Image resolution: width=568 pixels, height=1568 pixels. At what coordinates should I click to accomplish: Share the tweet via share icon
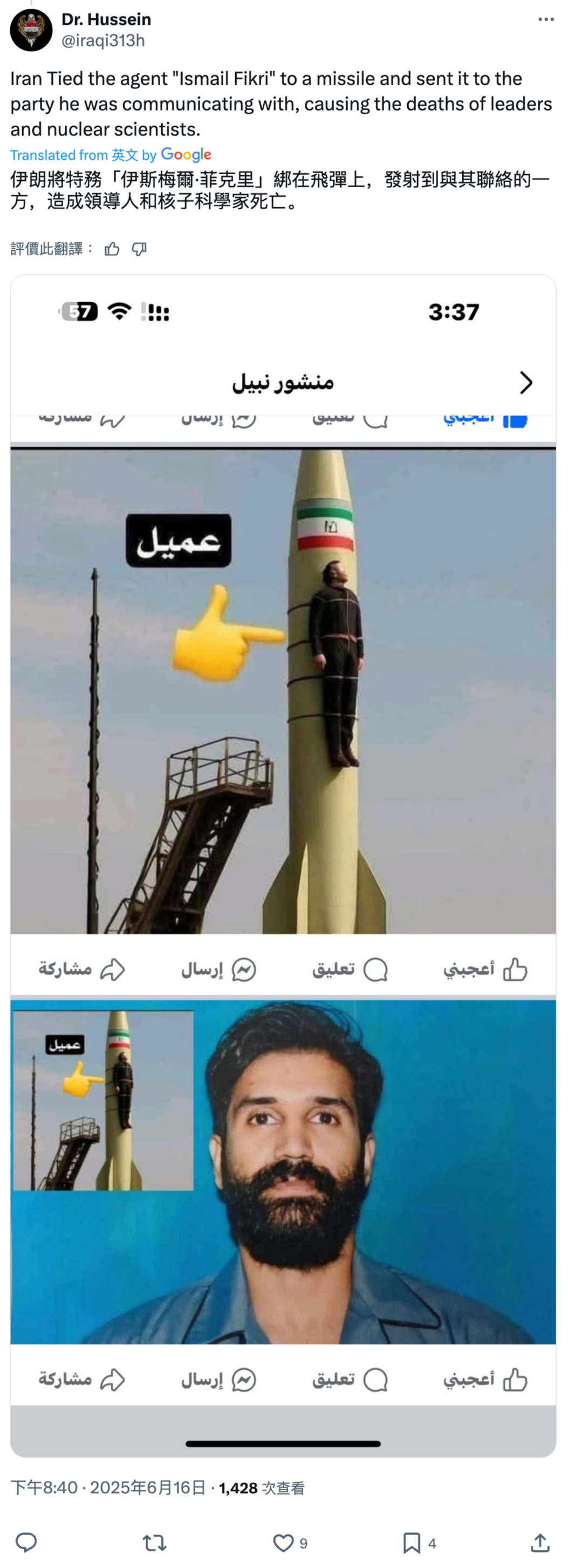tap(540, 1542)
